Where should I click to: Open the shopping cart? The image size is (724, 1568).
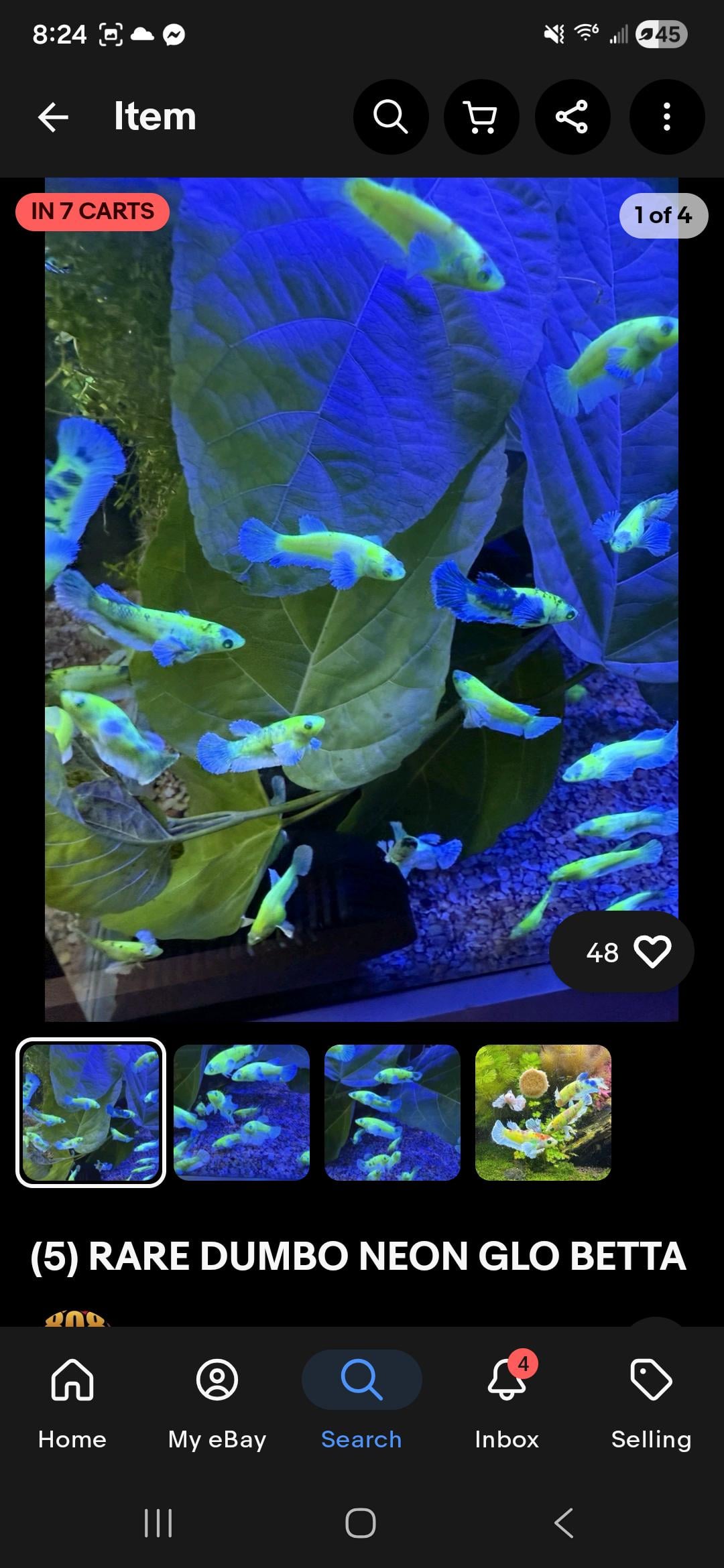[481, 117]
